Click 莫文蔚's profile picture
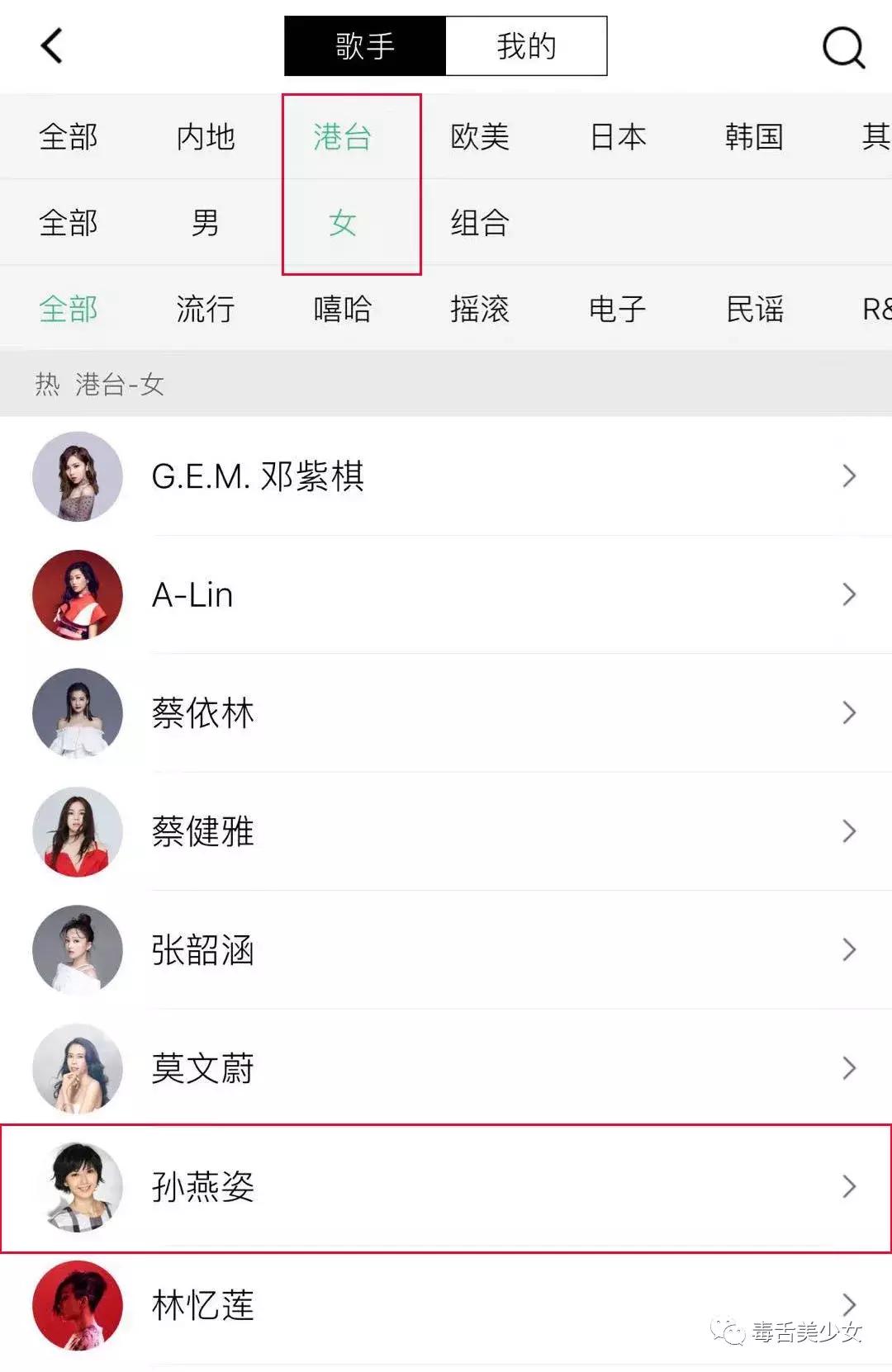This screenshot has width=892, height=1372. (x=77, y=1068)
